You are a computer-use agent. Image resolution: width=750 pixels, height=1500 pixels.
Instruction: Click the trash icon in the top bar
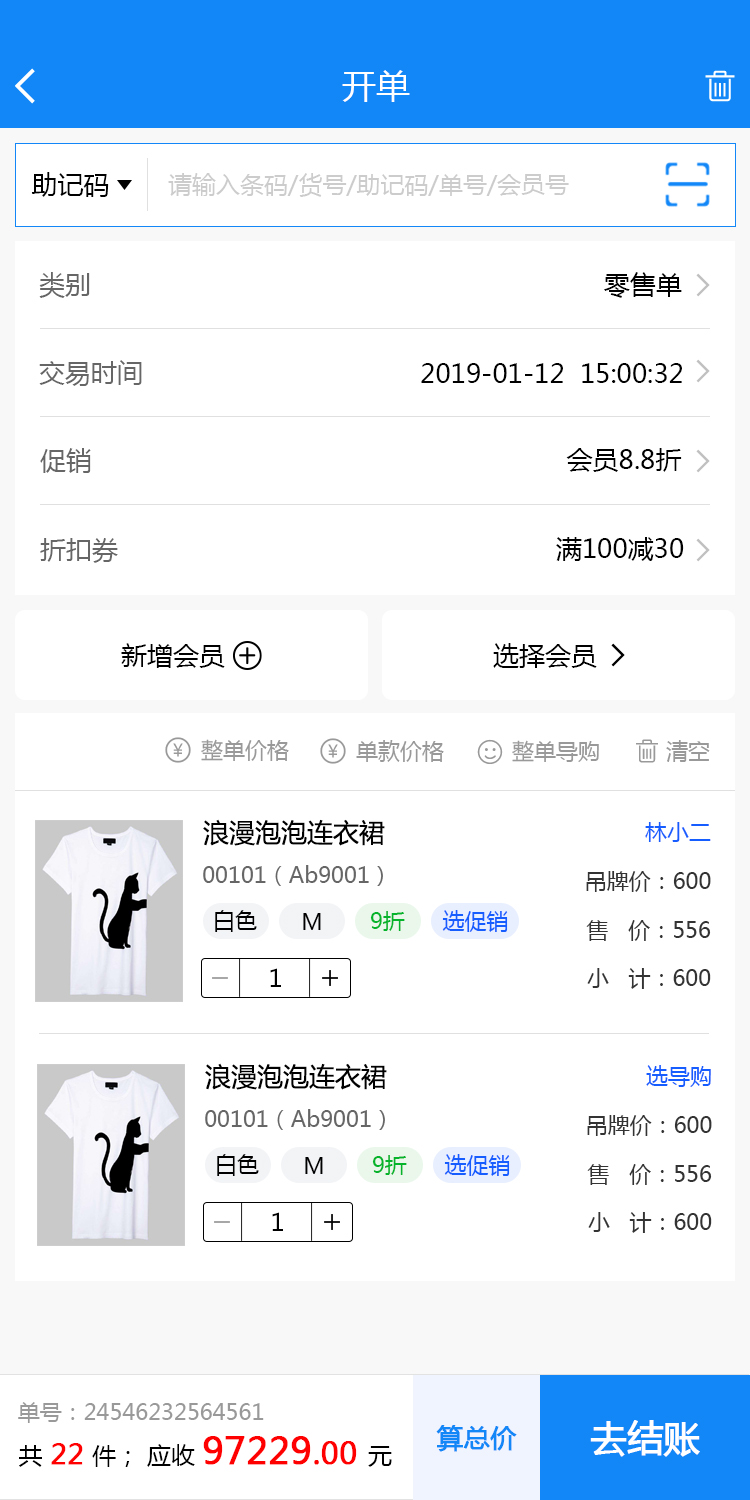pos(719,87)
